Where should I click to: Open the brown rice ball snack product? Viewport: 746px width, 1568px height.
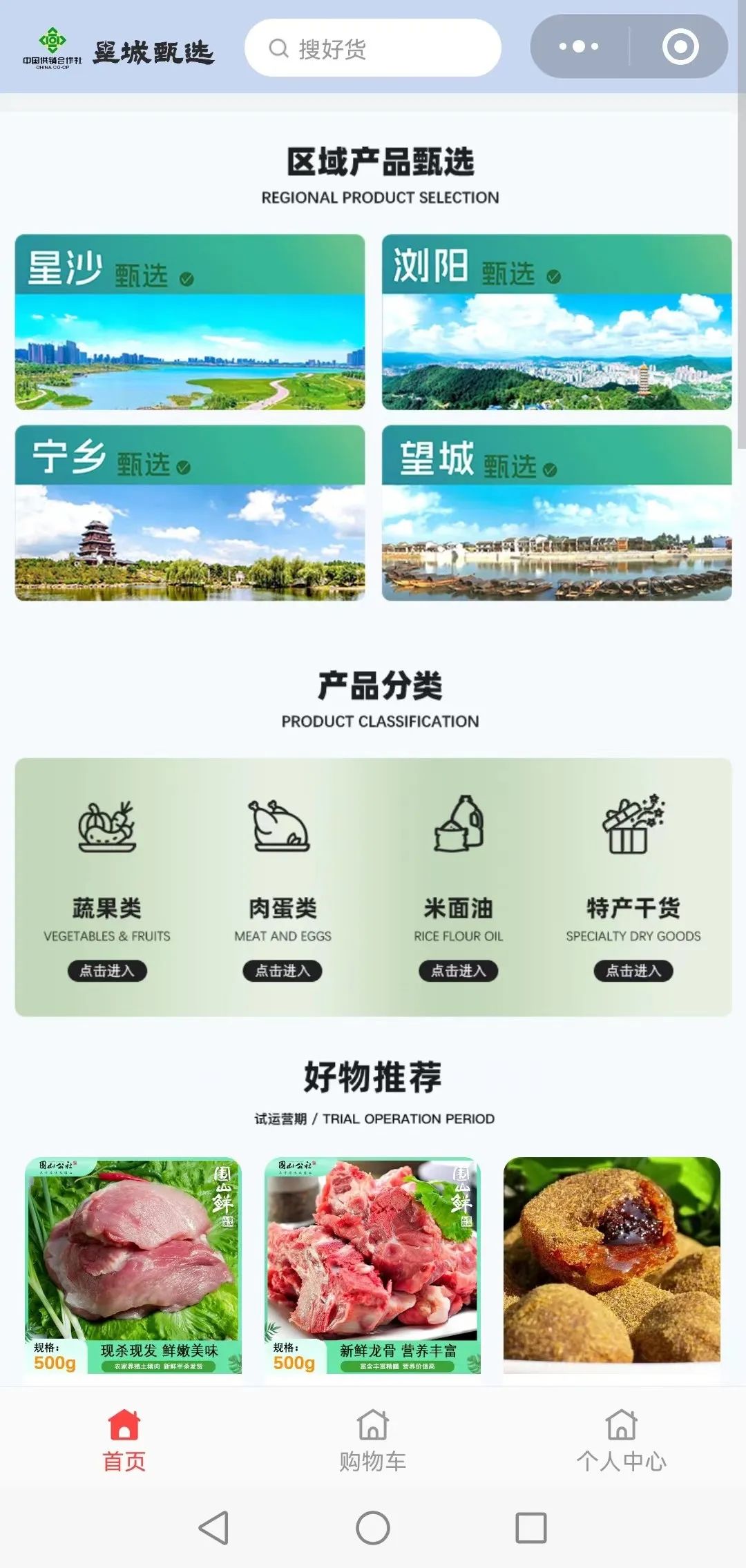pos(612,1265)
